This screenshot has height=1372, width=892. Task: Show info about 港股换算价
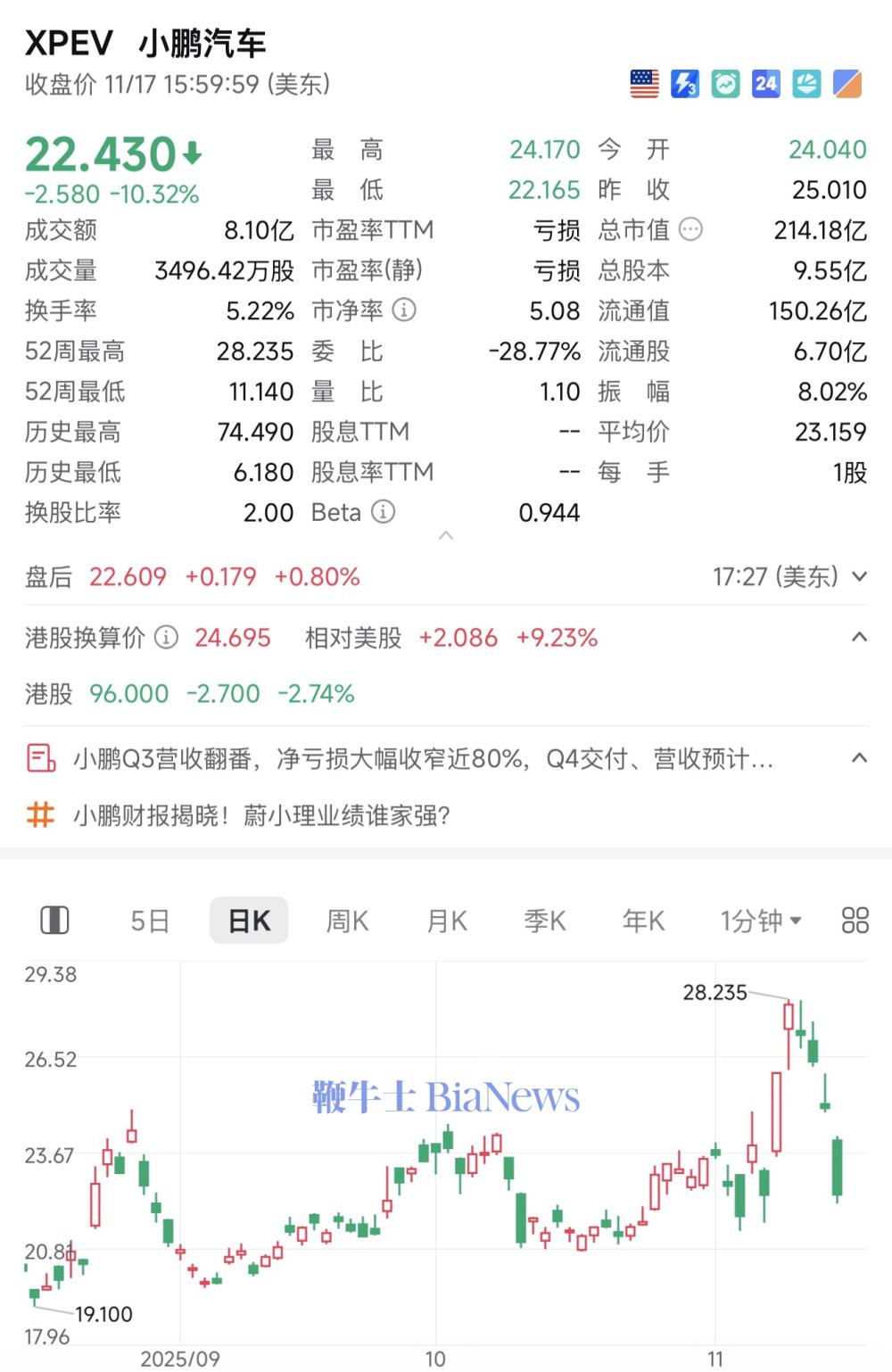click(x=166, y=638)
